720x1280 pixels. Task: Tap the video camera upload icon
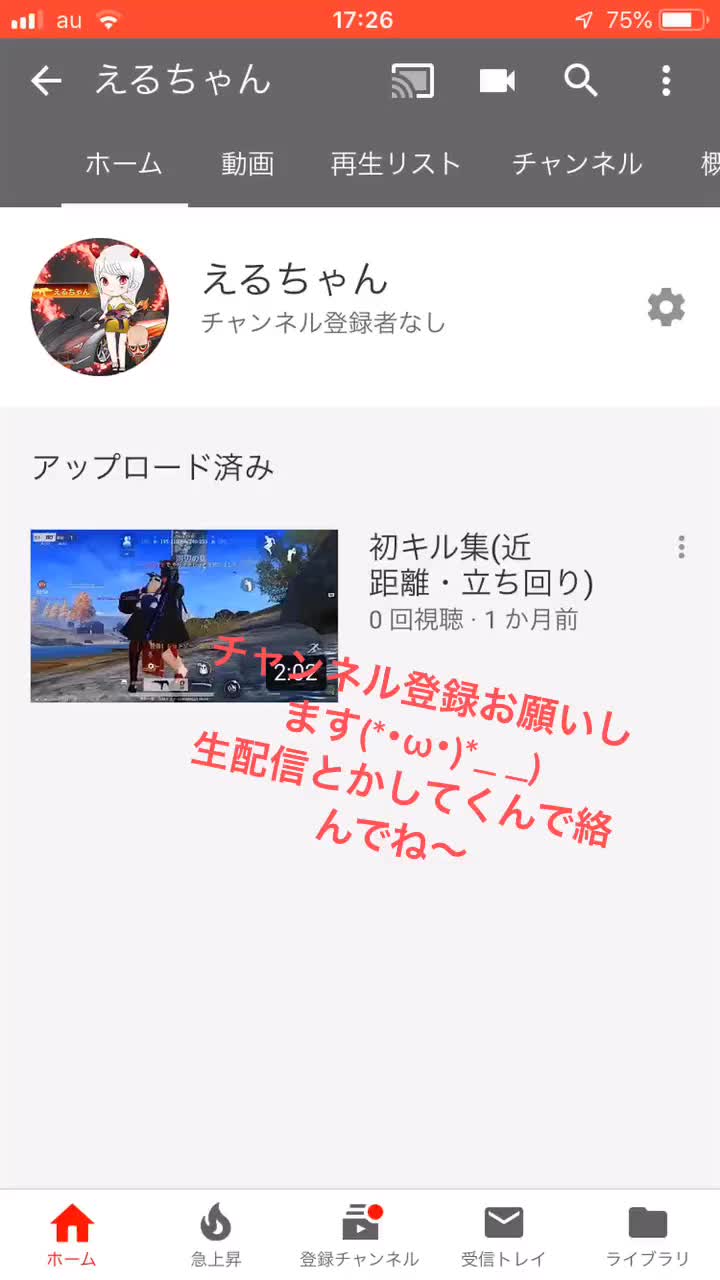click(x=497, y=80)
